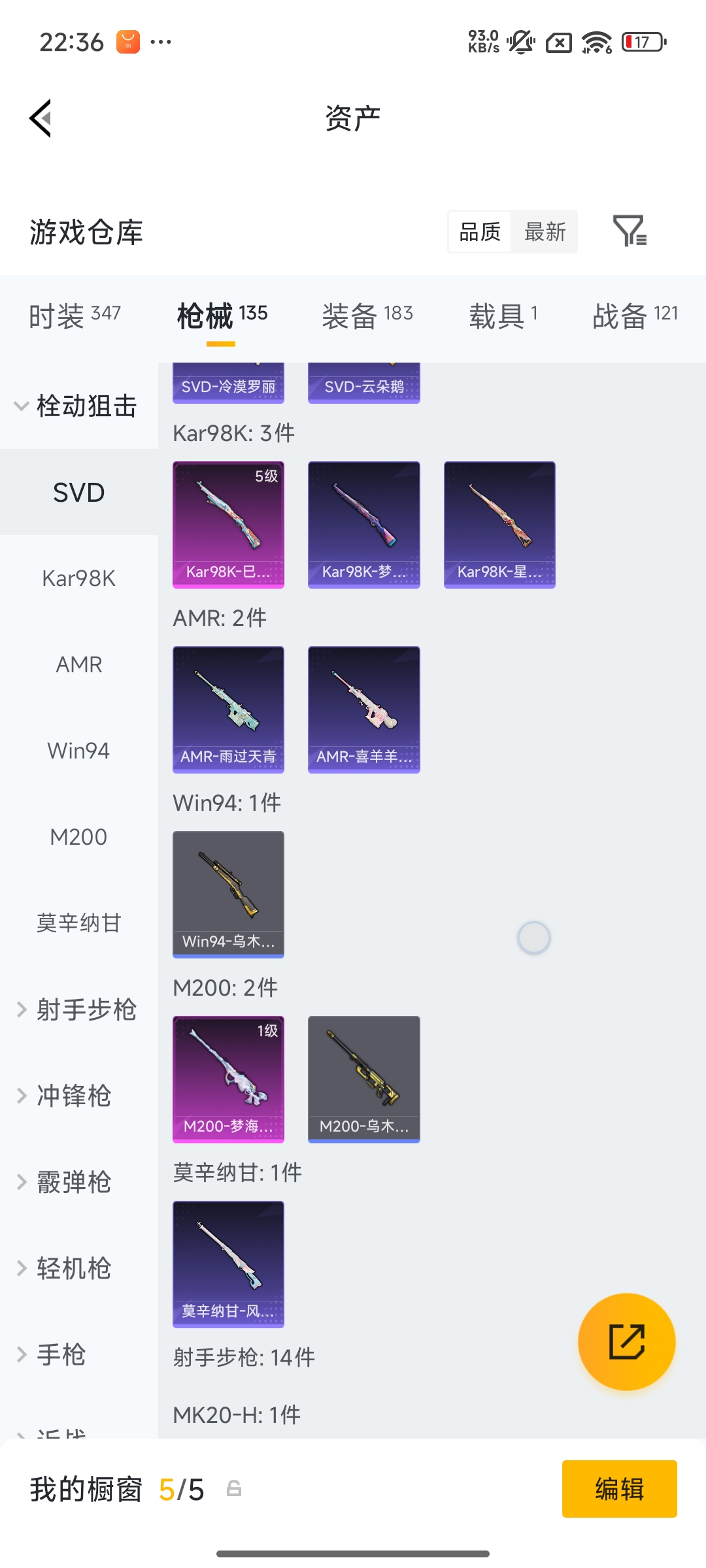The image size is (706, 1568).
Task: Expand the 射手步枪 category
Action: point(87,1010)
